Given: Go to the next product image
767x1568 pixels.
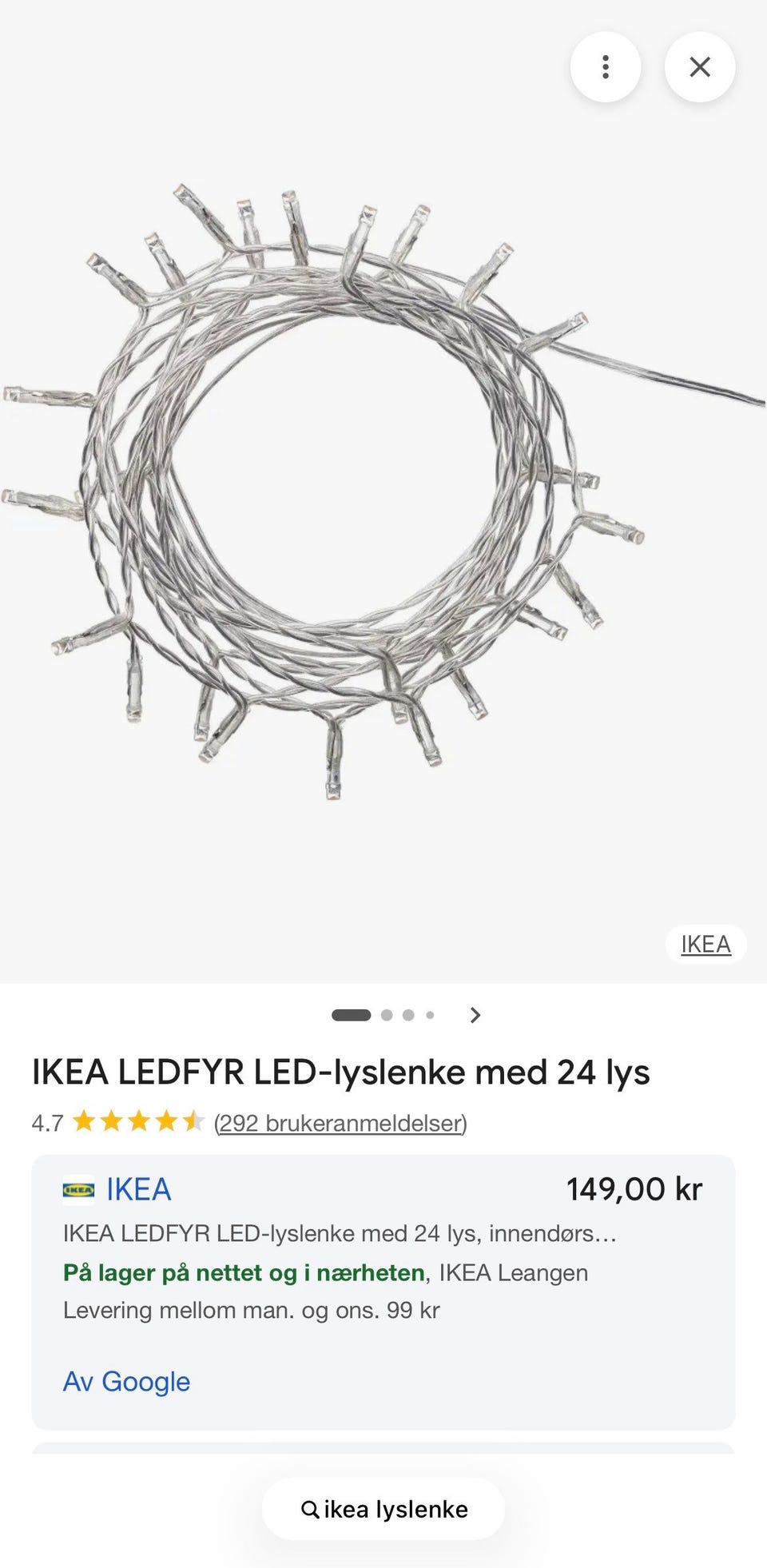Looking at the screenshot, I should pyautogui.click(x=475, y=1015).
